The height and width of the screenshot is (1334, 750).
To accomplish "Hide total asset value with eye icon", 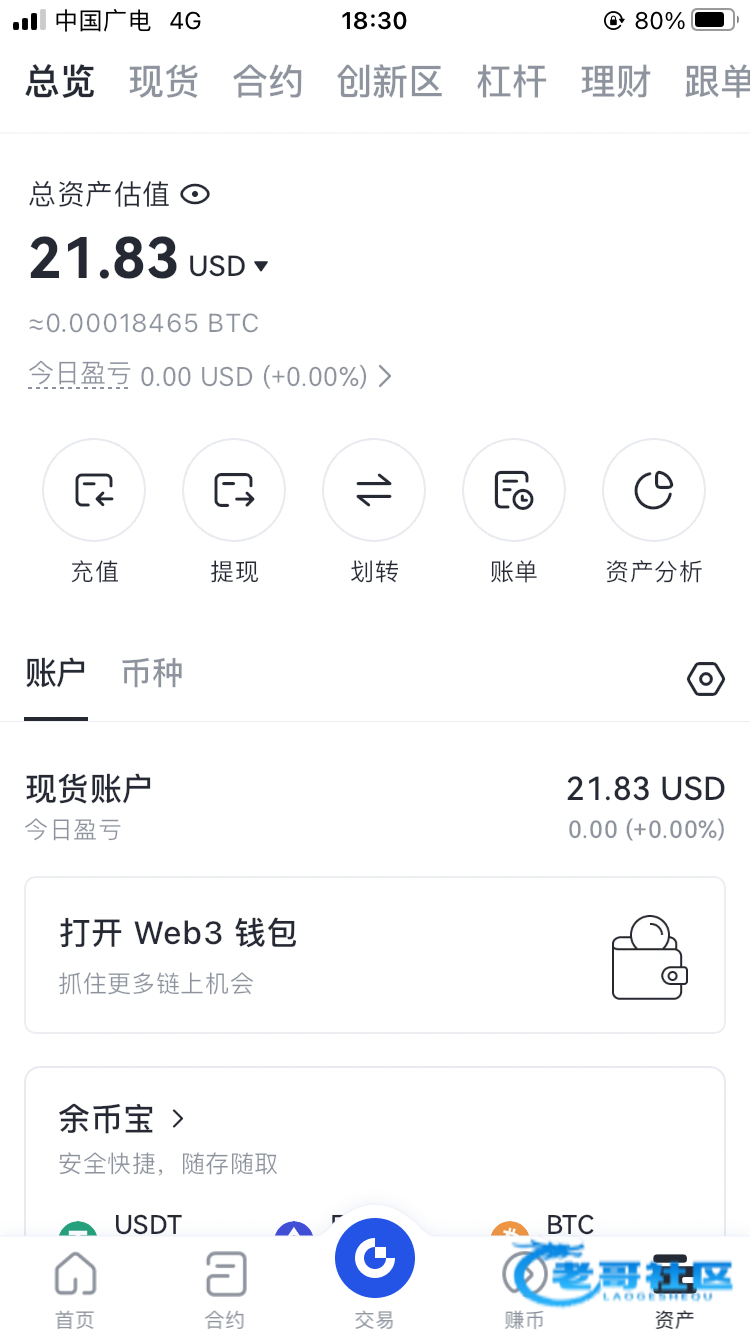I will tap(195, 194).
